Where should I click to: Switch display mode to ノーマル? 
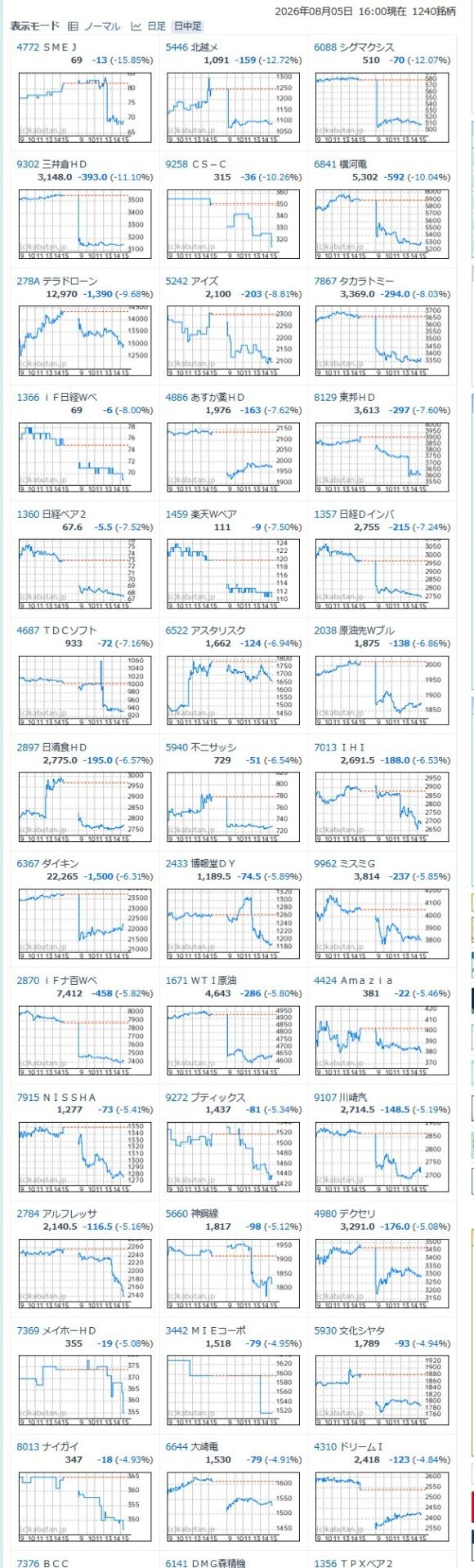pyautogui.click(x=95, y=26)
